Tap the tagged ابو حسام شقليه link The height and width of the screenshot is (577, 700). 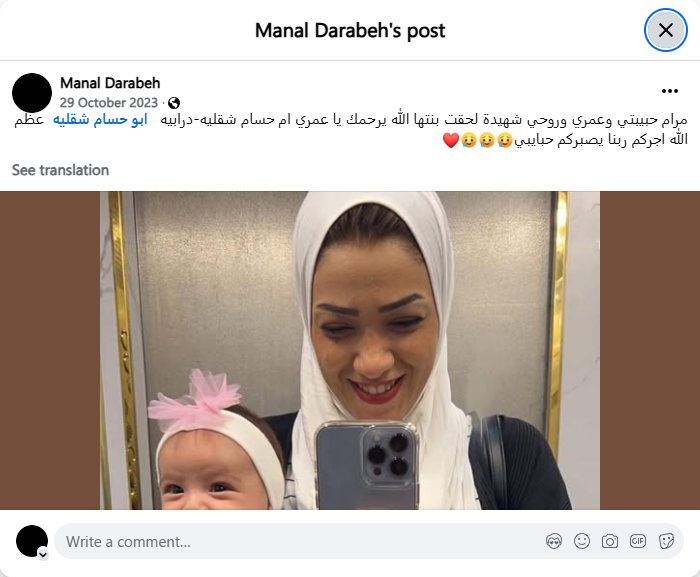100,120
